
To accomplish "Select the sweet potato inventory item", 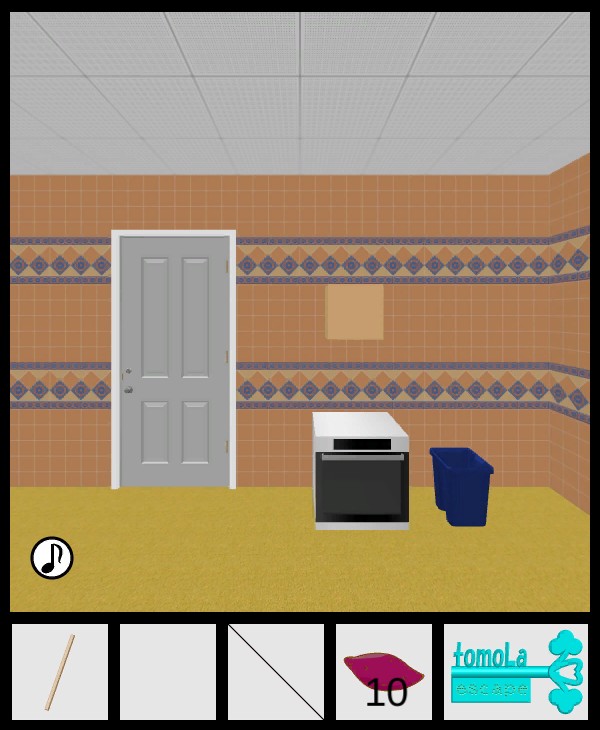I will pos(383,671).
